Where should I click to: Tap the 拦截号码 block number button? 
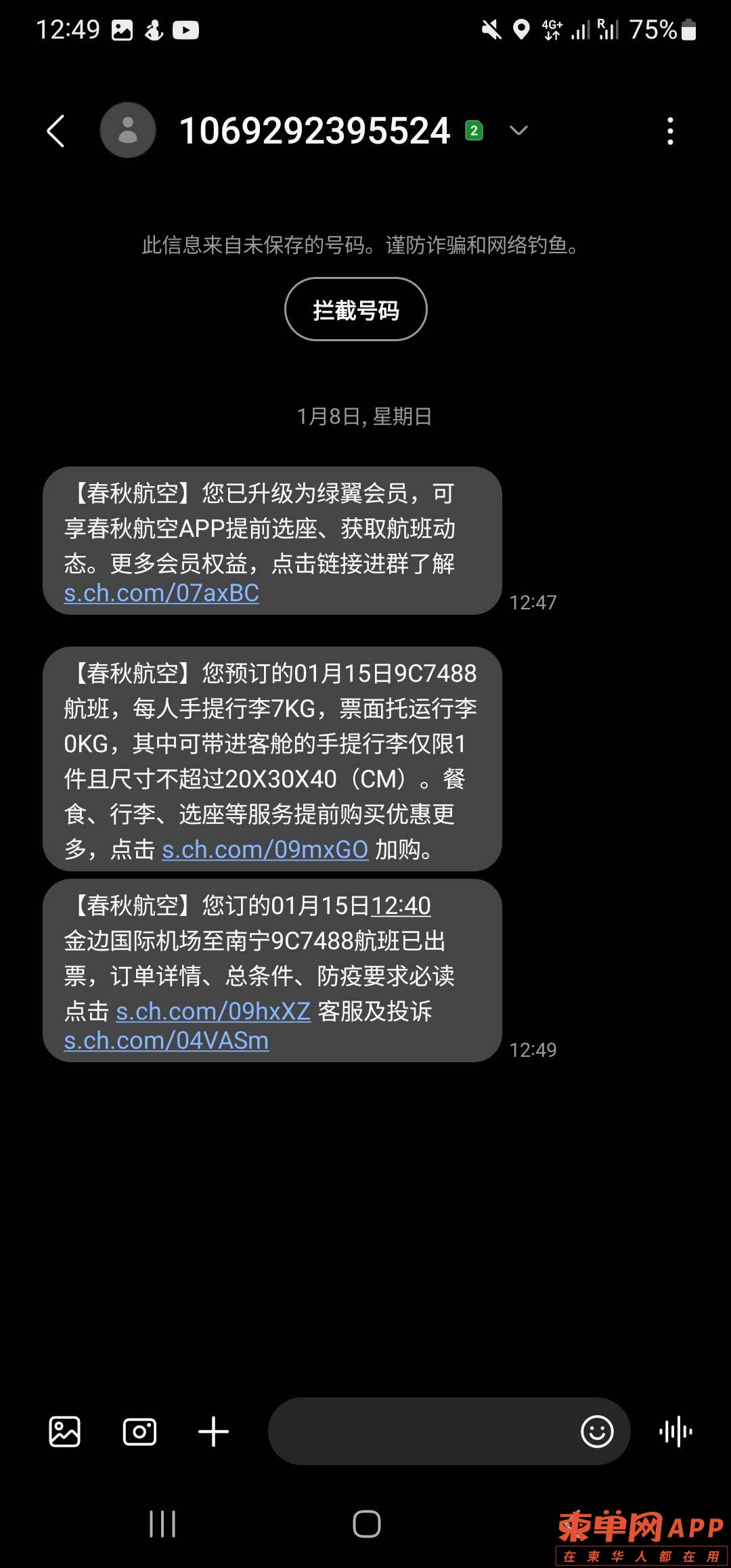click(x=356, y=309)
